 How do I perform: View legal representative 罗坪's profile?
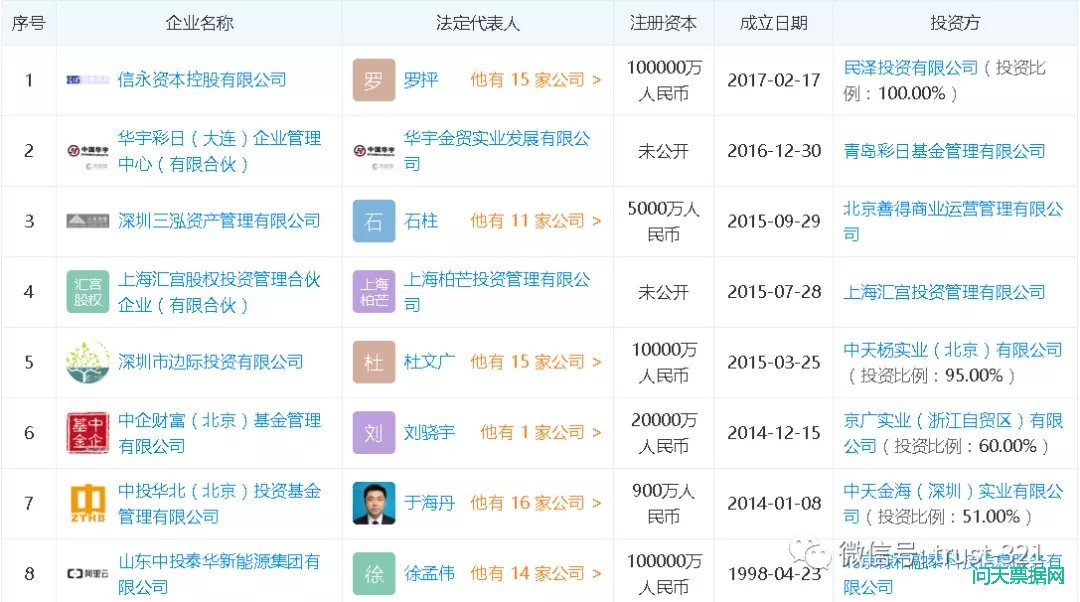click(421, 80)
